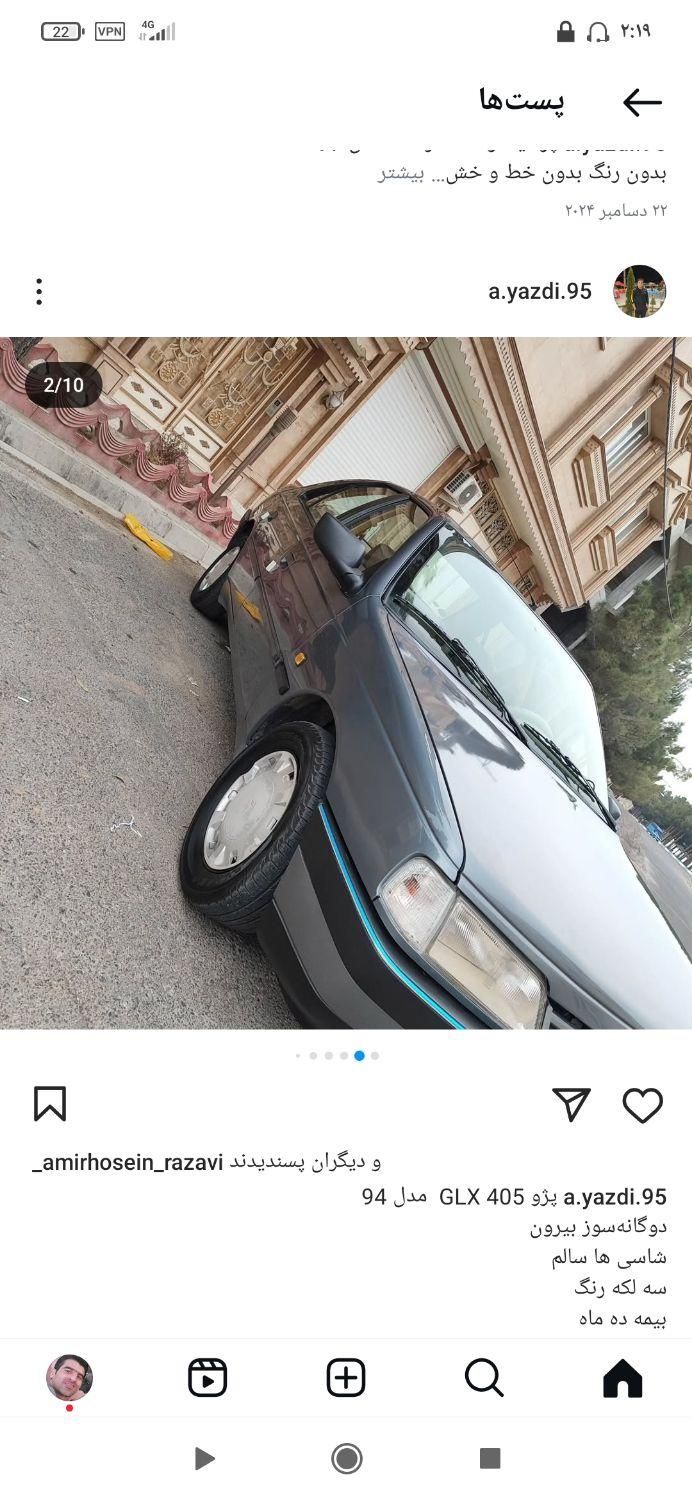Viewport: 692px width, 1500px height.
Task: Share the post via paper plane
Action: (x=571, y=1105)
